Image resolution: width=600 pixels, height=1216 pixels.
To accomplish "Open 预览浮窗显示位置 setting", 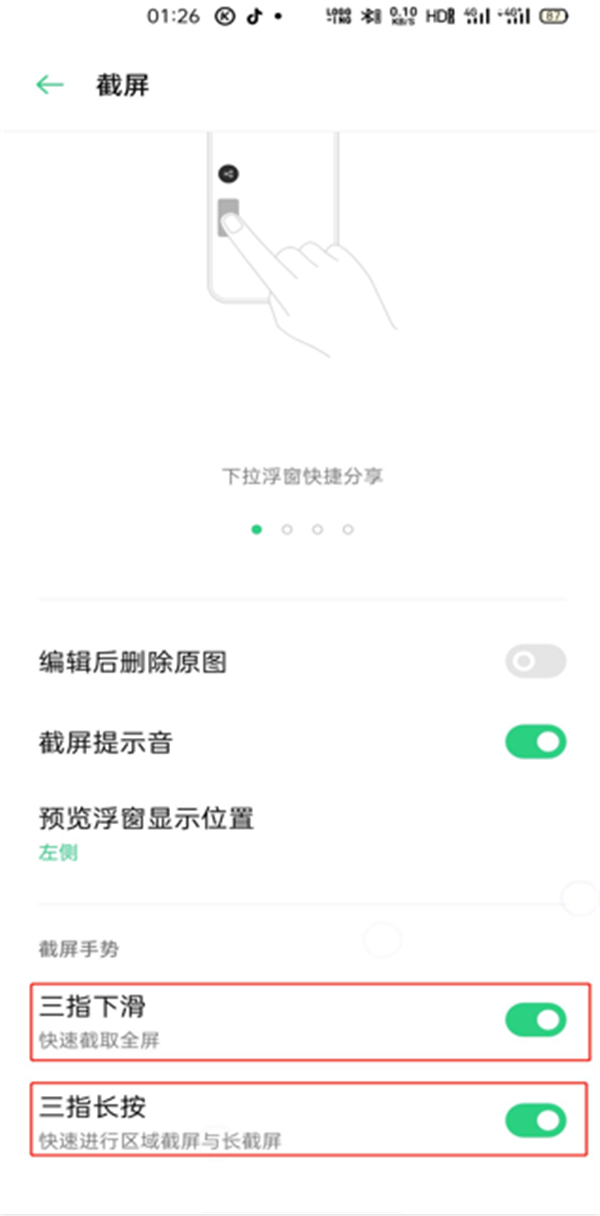I will click(146, 832).
